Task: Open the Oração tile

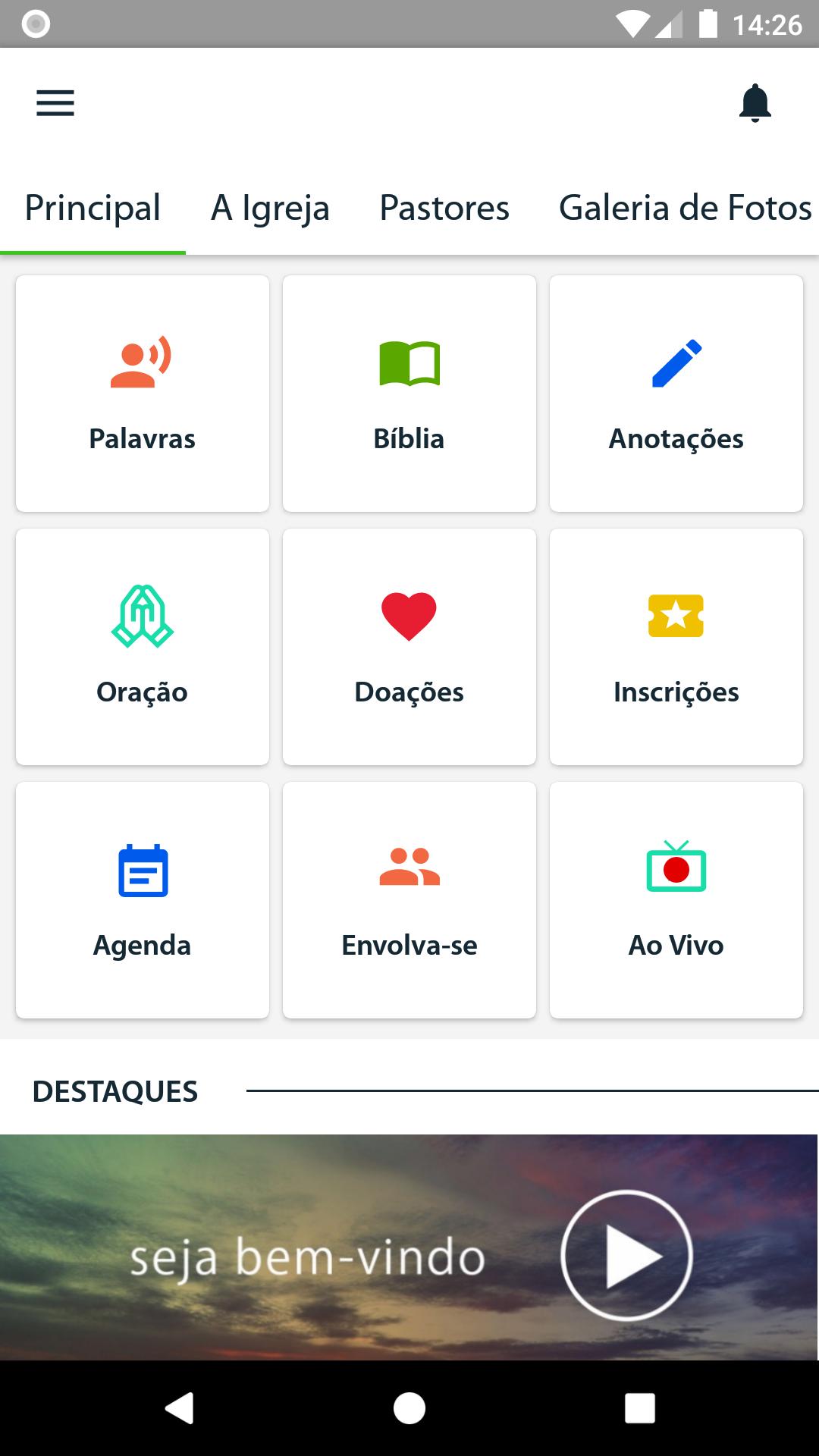Action: click(x=143, y=647)
